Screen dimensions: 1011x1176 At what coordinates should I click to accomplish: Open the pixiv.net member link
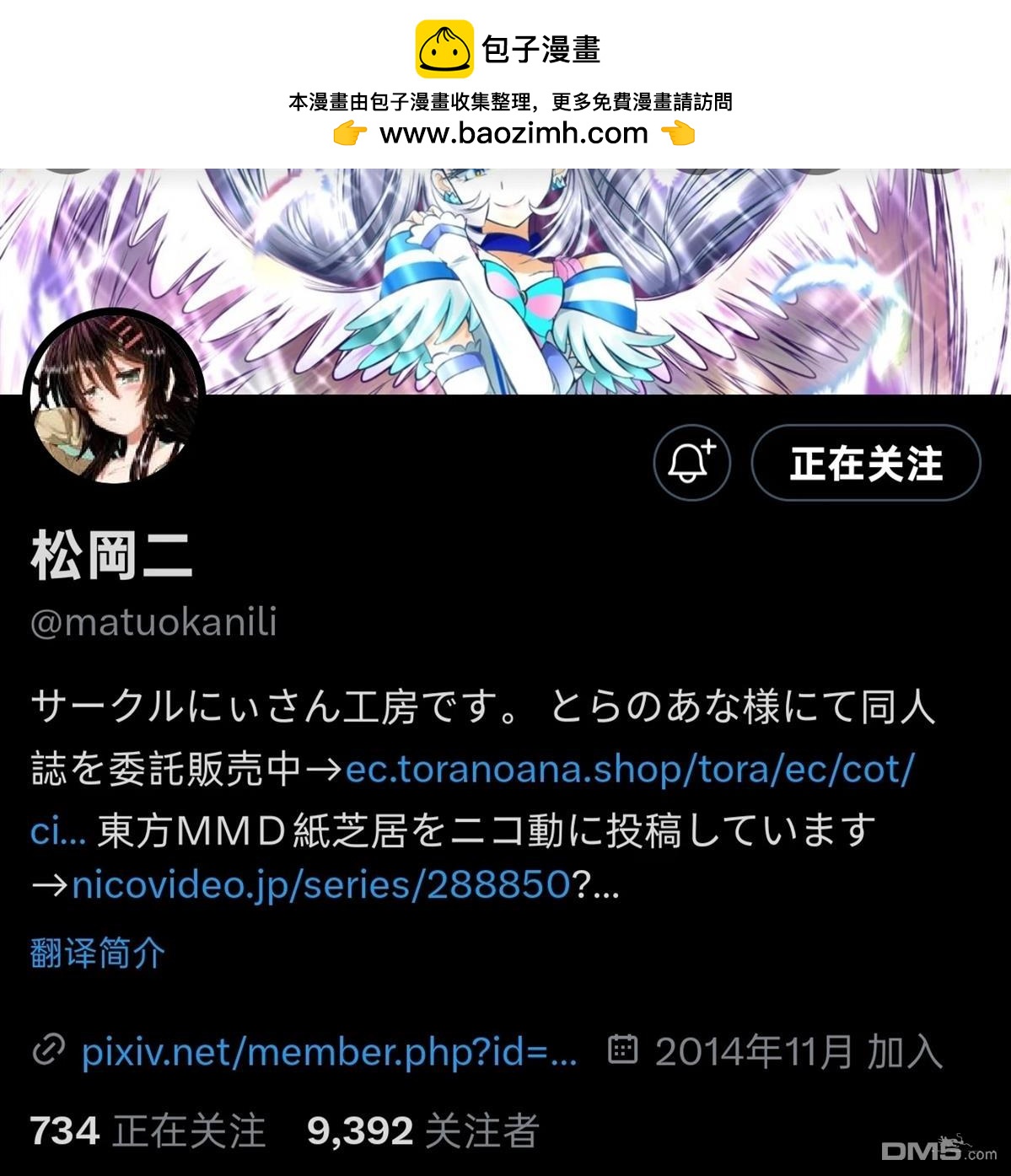coord(329,1051)
